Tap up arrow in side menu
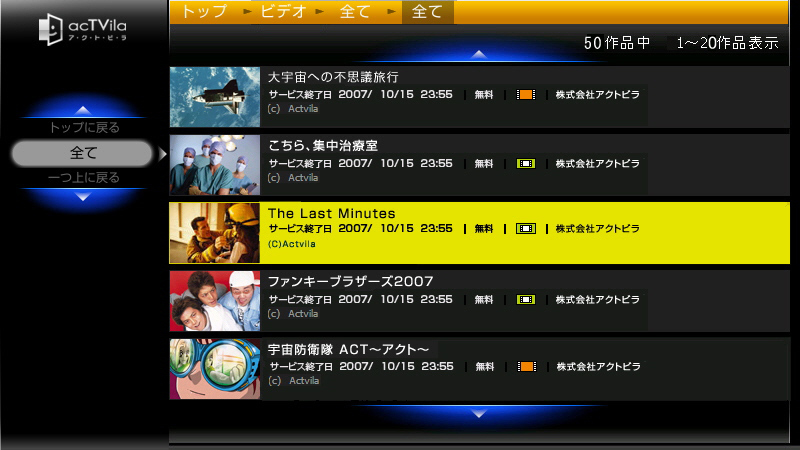 click(84, 108)
